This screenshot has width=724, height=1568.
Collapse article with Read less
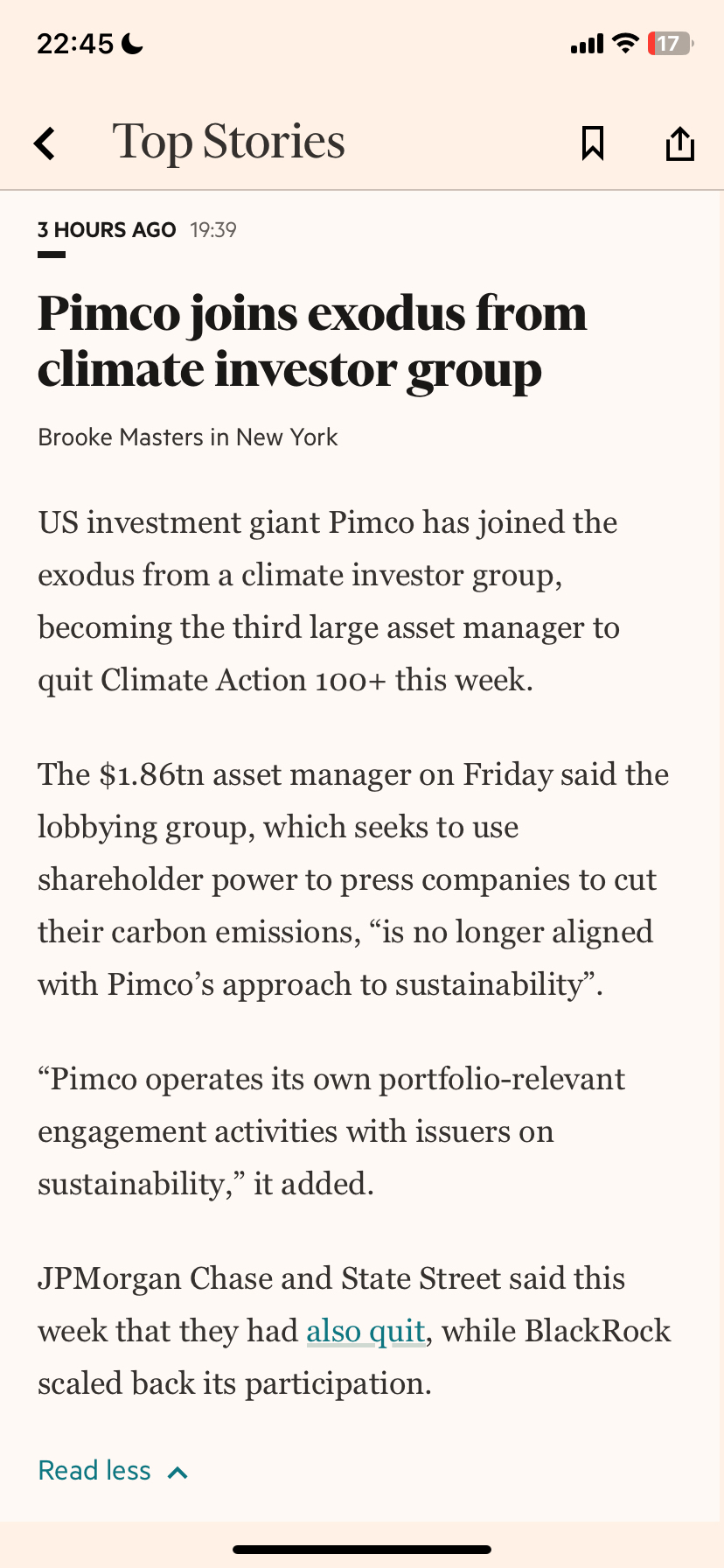pos(112,1471)
